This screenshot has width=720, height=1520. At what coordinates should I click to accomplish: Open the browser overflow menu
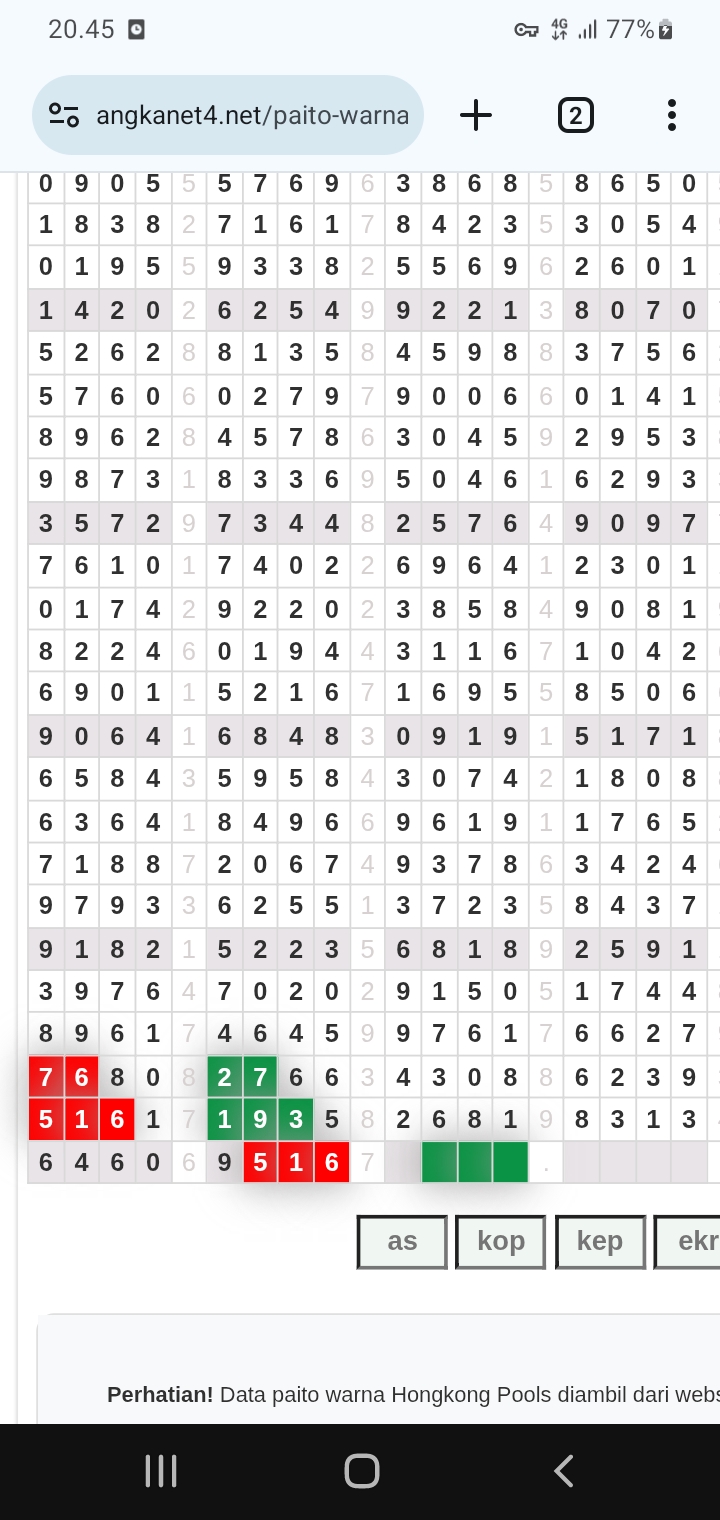click(672, 116)
